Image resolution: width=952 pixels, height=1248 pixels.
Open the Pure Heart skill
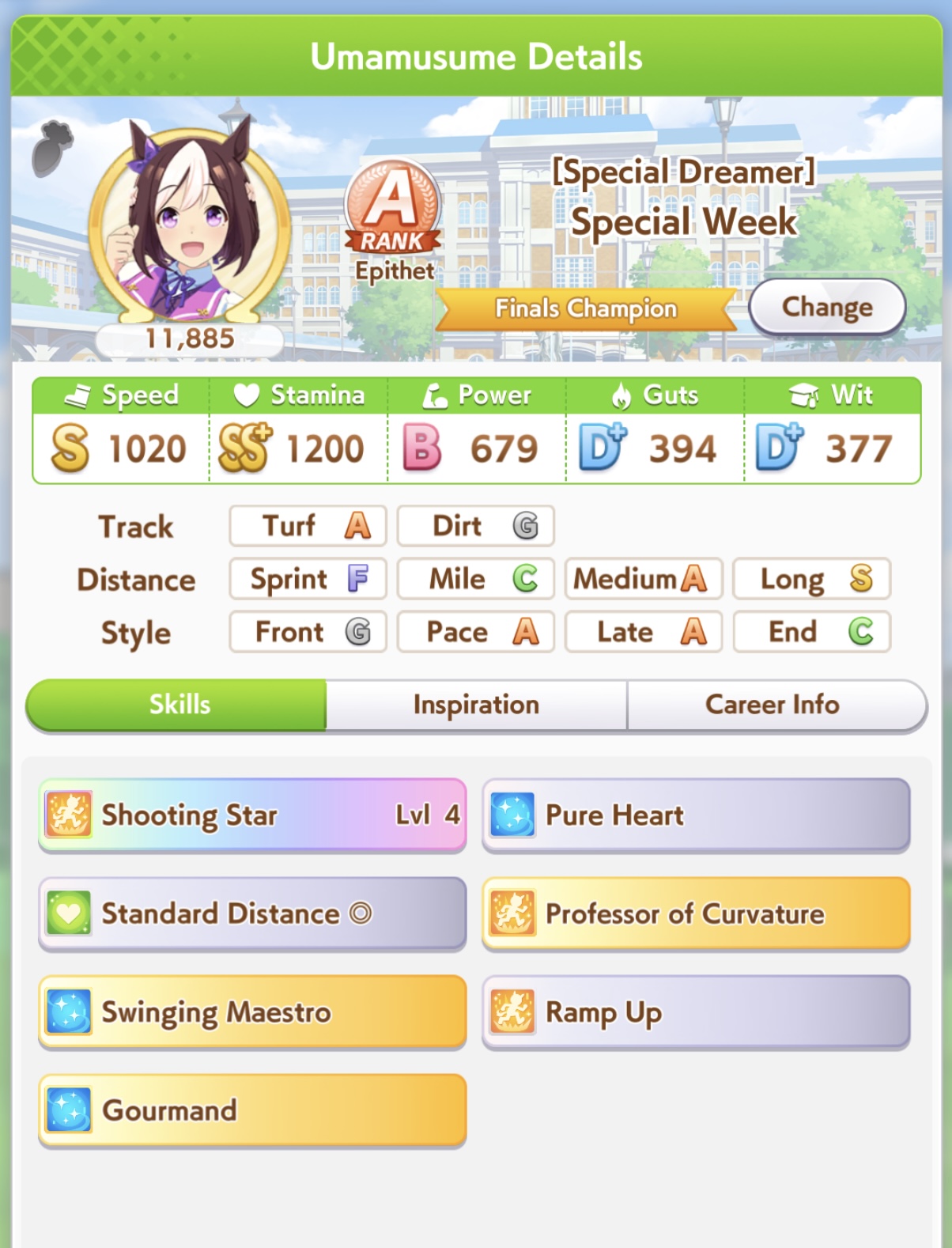click(696, 815)
